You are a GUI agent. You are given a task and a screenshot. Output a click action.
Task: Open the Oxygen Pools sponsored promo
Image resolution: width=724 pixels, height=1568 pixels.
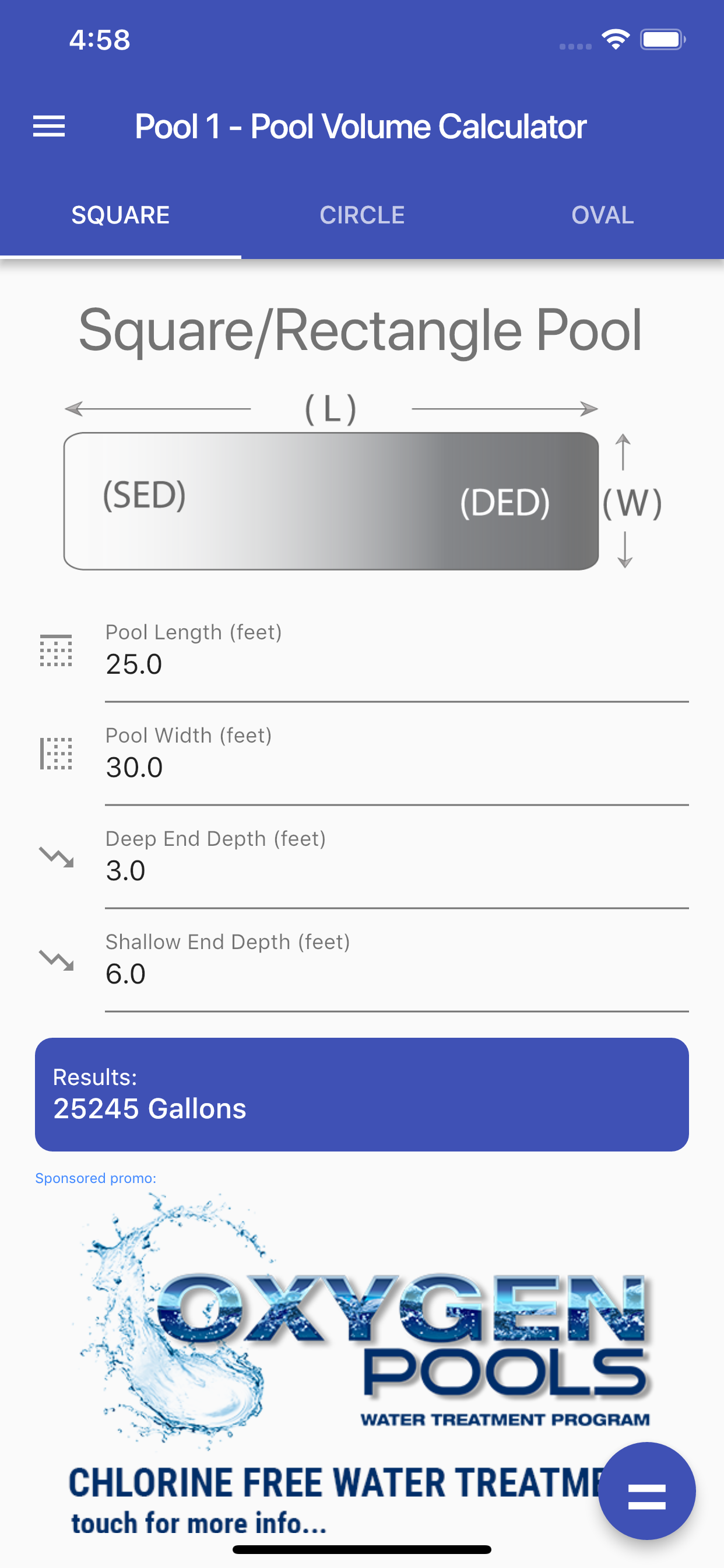(360, 1363)
